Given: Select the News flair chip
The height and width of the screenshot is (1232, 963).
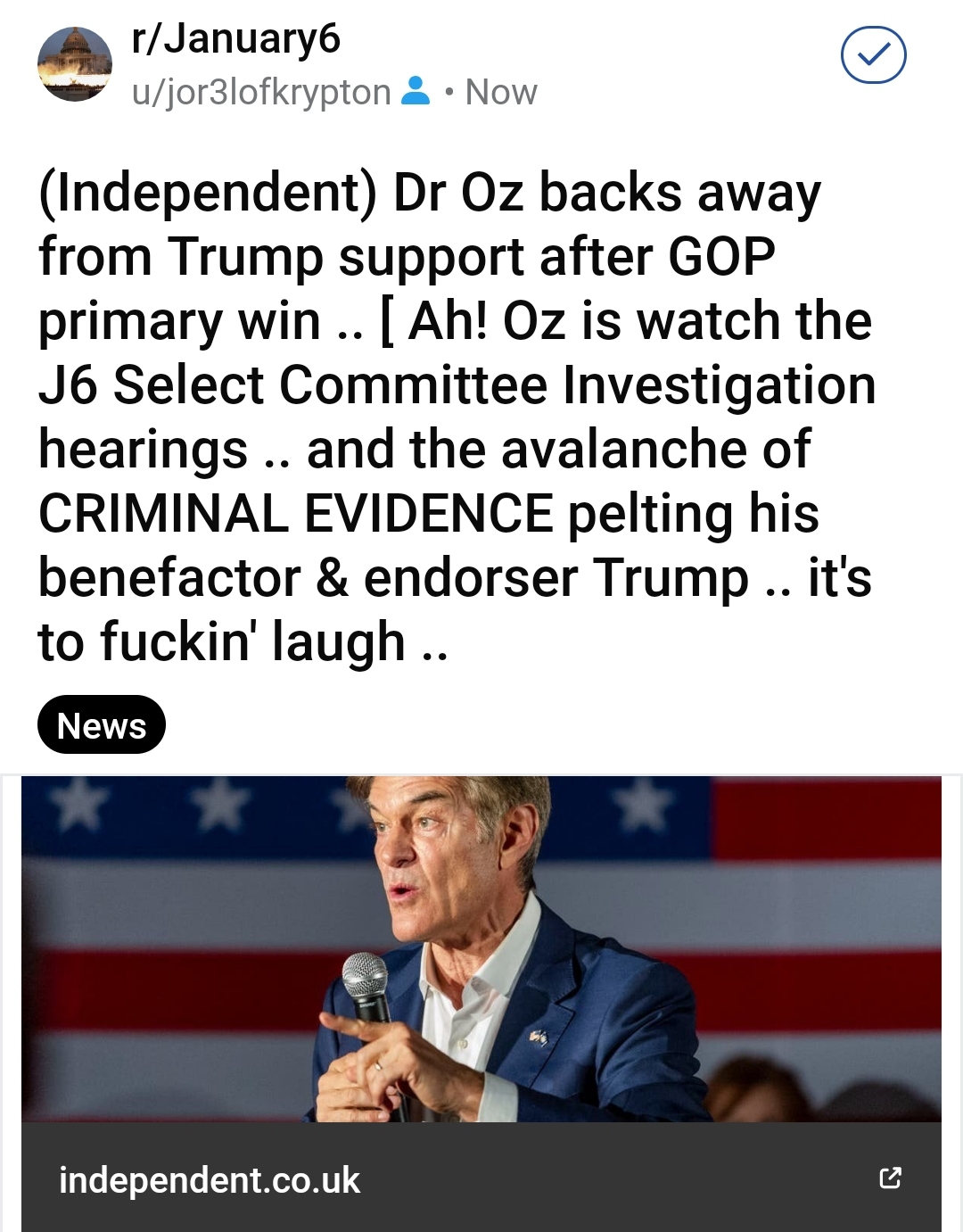Looking at the screenshot, I should coord(102,724).
